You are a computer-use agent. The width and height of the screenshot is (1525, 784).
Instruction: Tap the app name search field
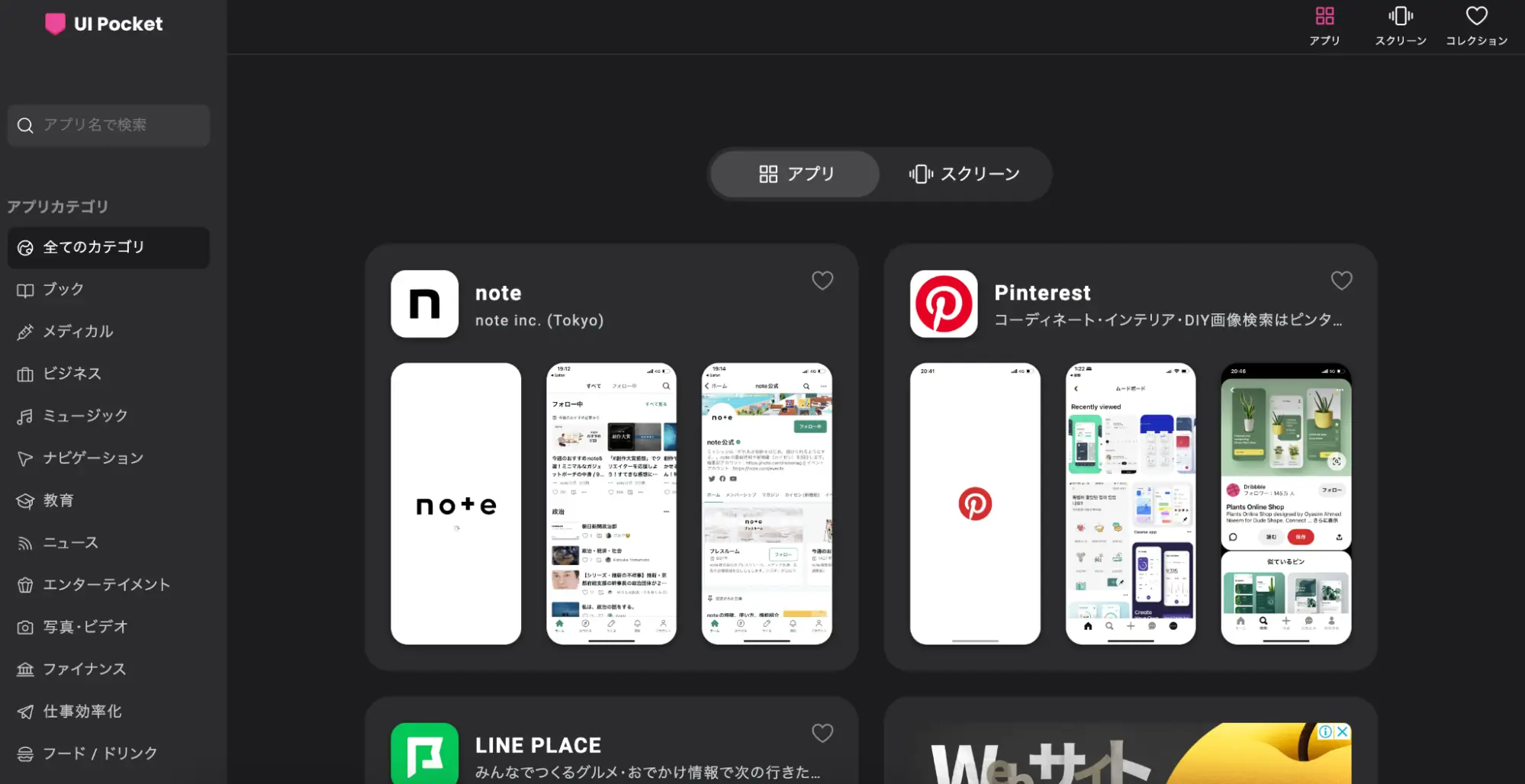pos(109,125)
